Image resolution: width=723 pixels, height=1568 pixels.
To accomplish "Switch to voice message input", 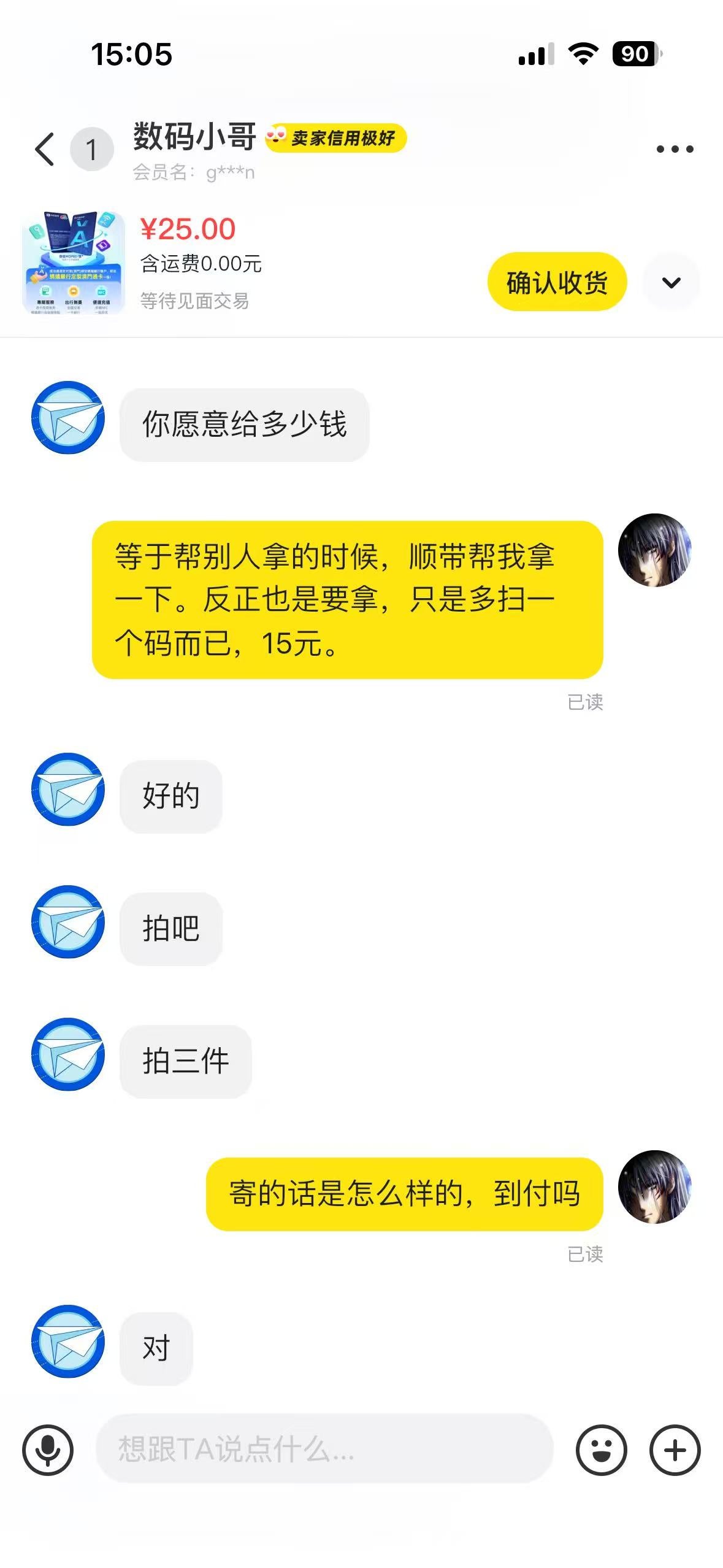I will tap(48, 1450).
